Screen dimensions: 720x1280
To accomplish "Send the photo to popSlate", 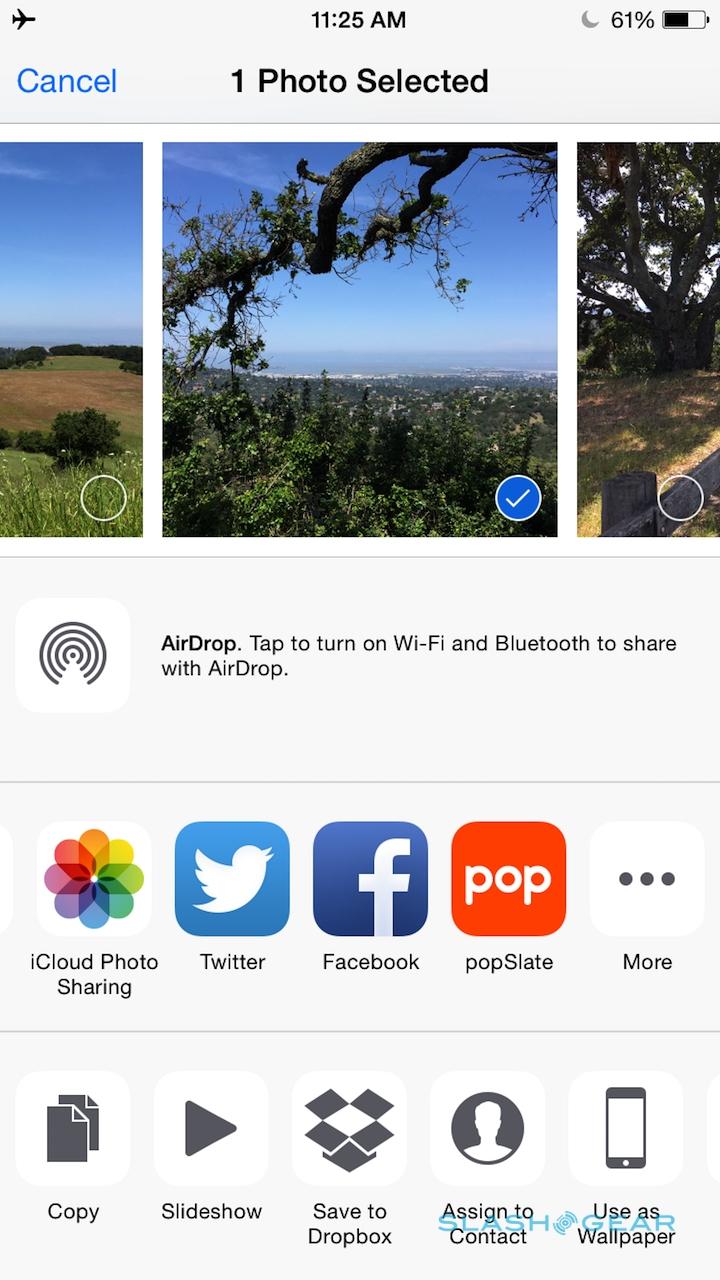I will click(508, 879).
